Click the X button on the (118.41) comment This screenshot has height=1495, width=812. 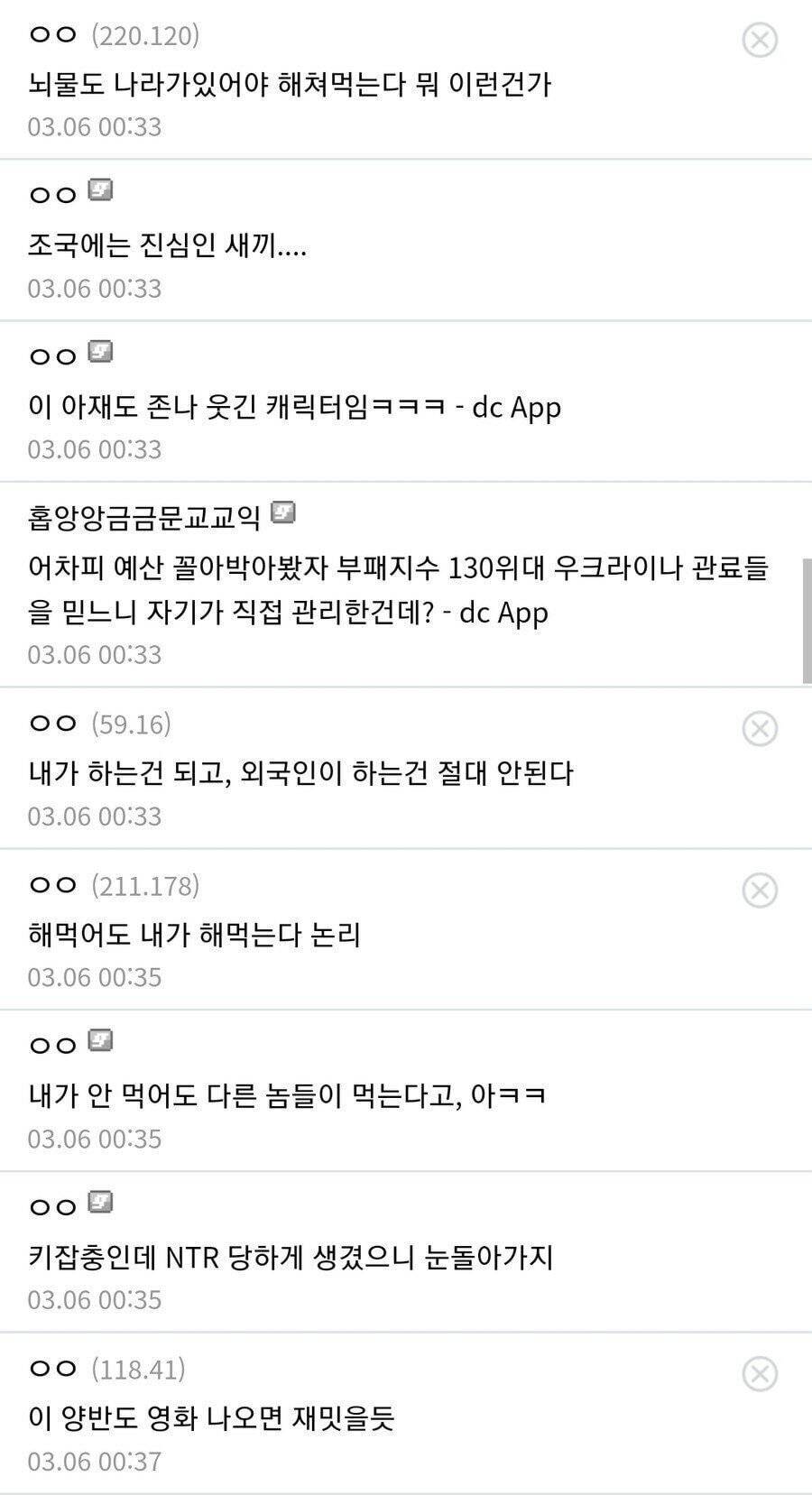(x=758, y=1373)
